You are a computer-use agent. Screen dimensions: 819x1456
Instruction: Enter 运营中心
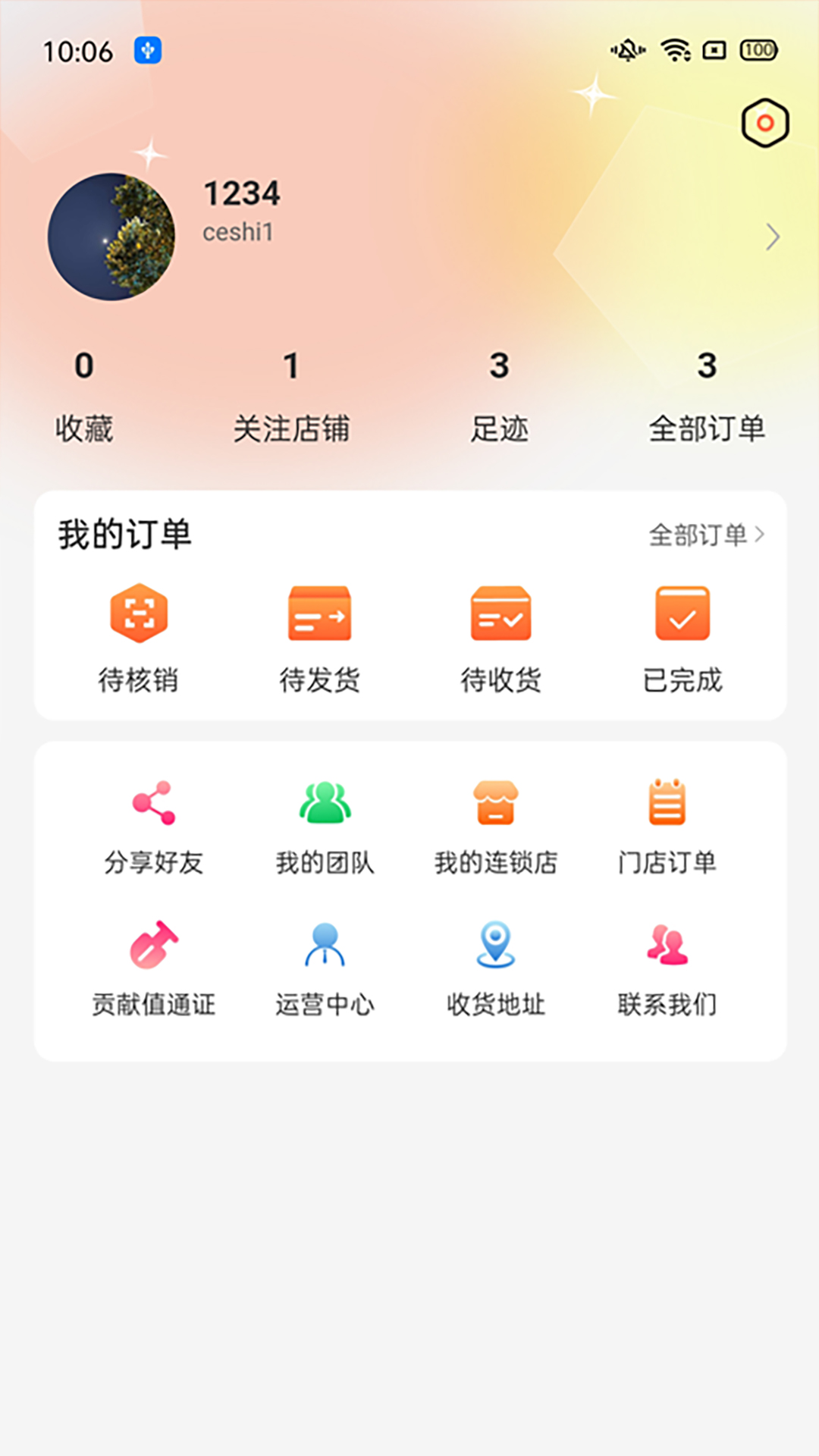pos(325,968)
